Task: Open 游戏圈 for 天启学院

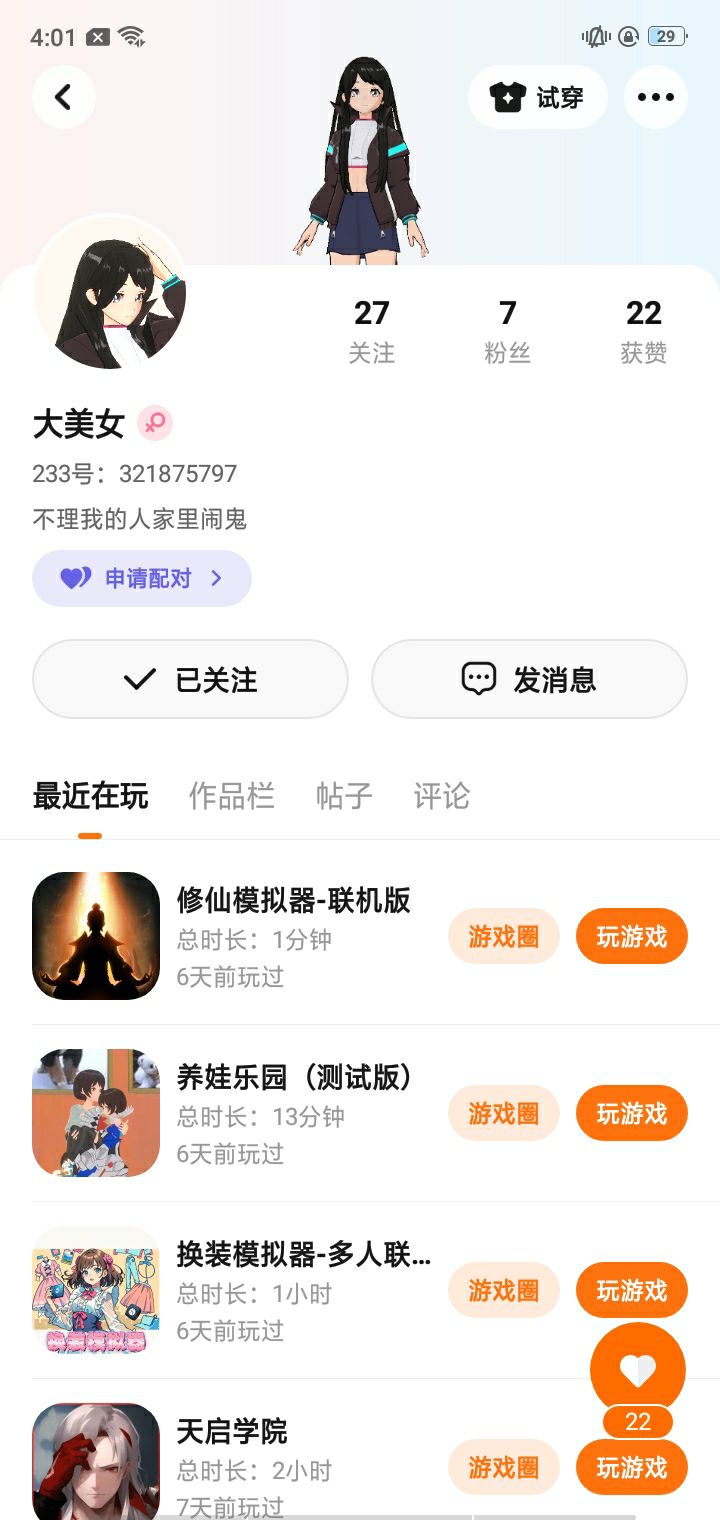Action: 503,1467
